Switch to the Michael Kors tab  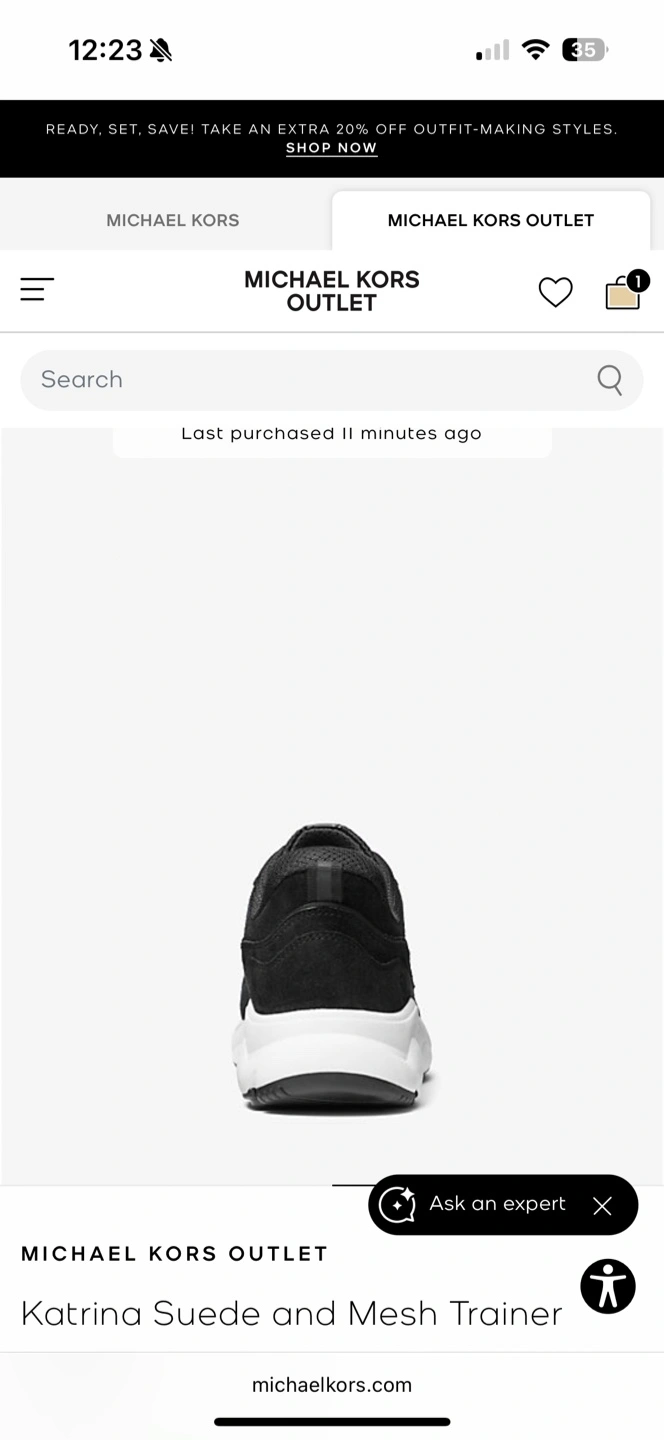[x=173, y=220]
